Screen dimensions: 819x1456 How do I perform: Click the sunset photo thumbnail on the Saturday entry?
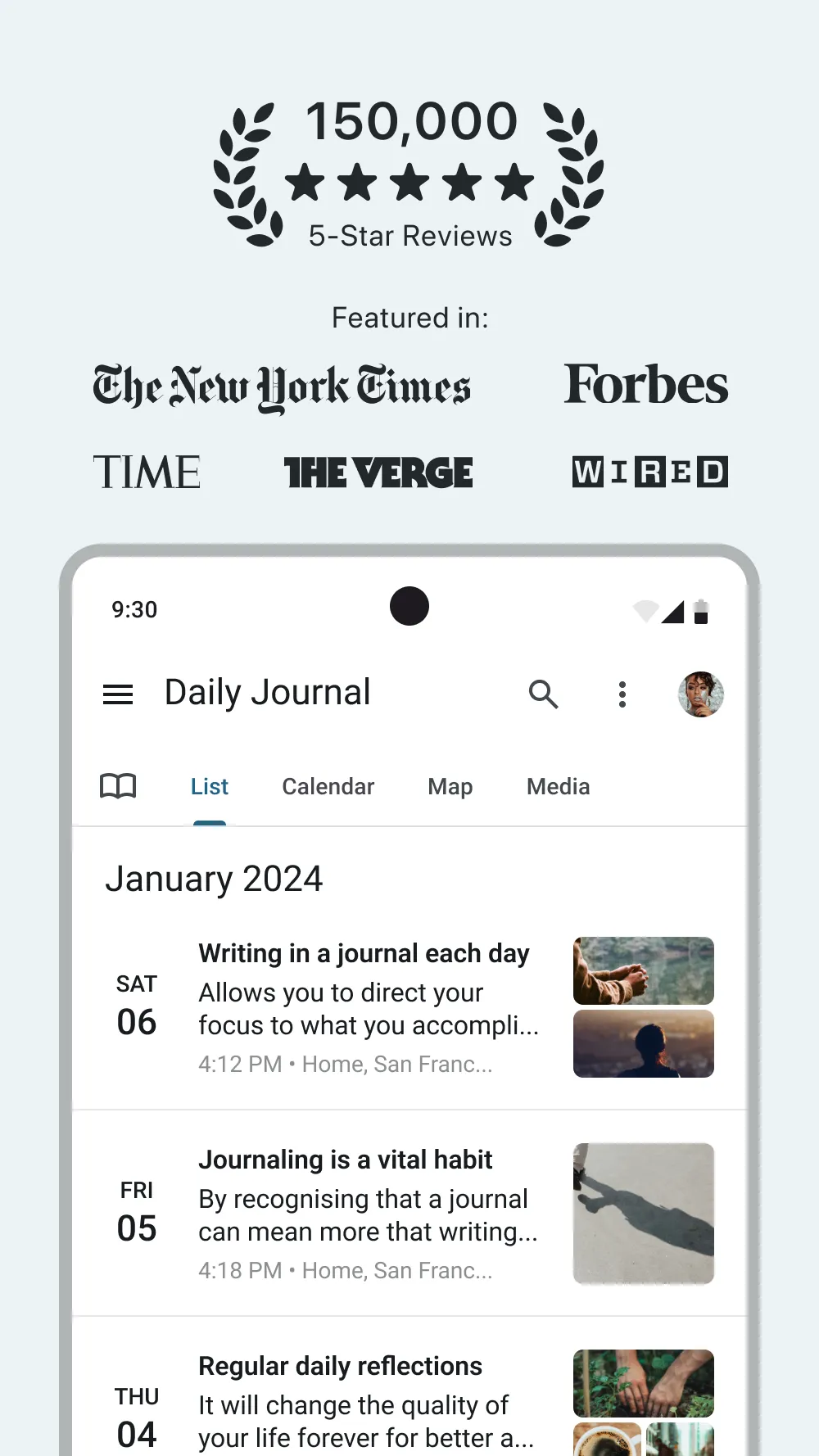click(643, 1044)
